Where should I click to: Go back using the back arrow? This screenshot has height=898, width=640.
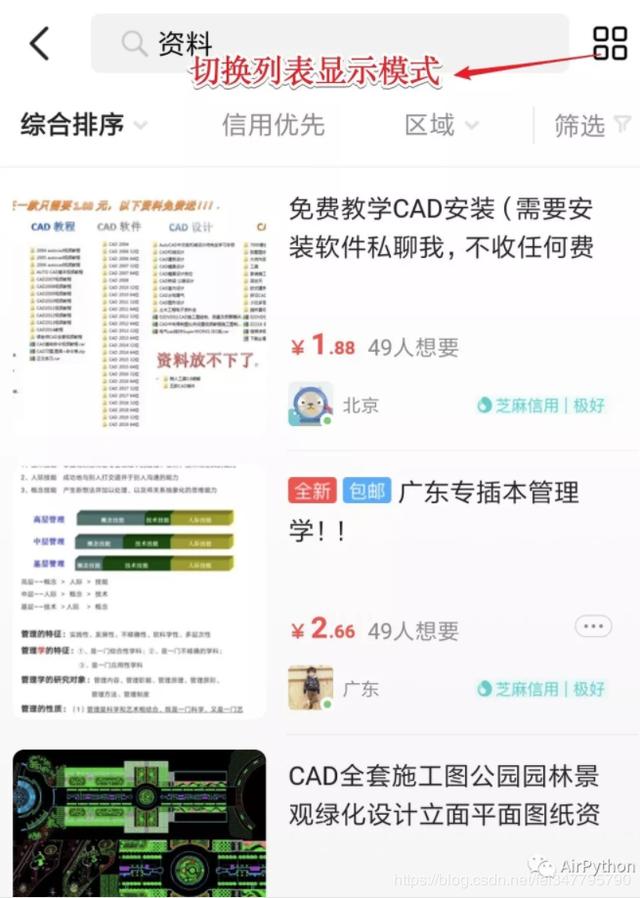point(39,43)
